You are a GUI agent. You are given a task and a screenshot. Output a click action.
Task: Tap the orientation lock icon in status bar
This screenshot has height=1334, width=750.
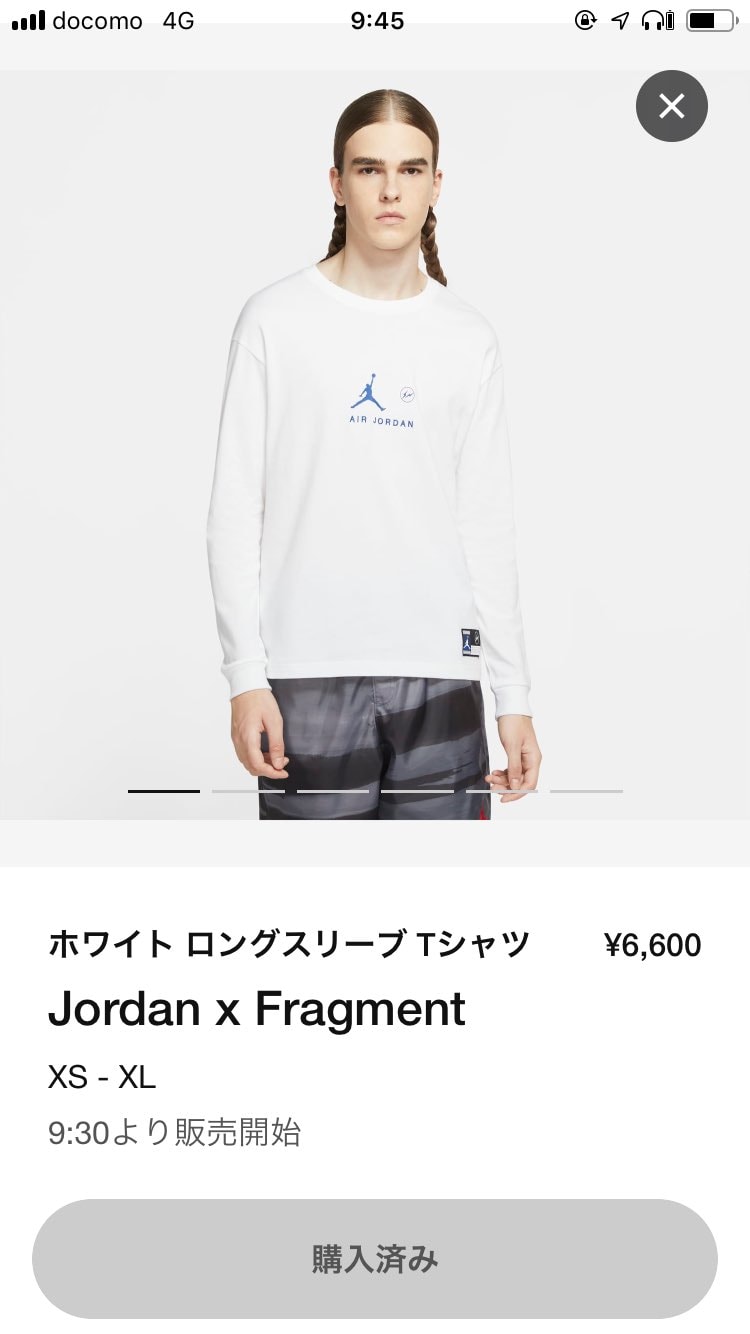[x=586, y=20]
